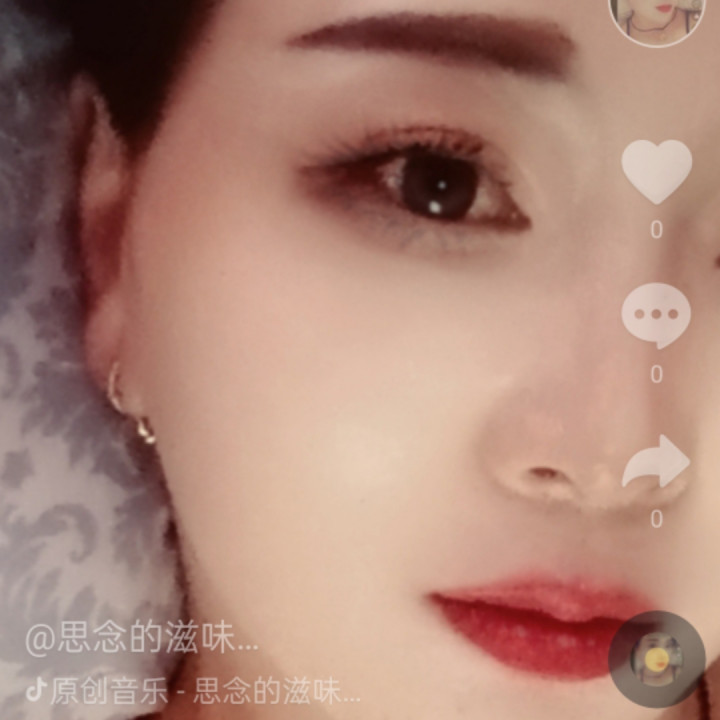Share this video with the arrow icon

click(656, 462)
